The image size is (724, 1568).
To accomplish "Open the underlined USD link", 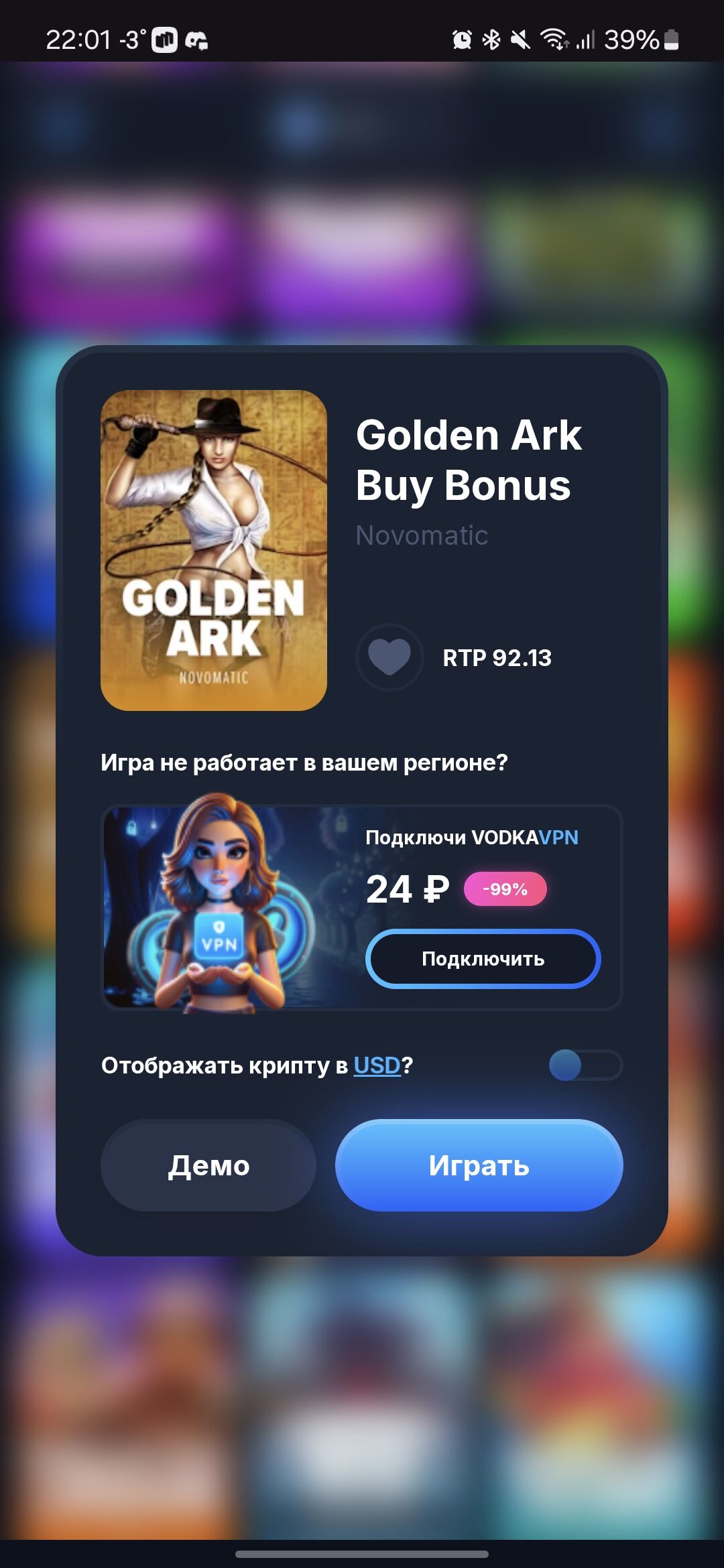I will click(377, 1065).
